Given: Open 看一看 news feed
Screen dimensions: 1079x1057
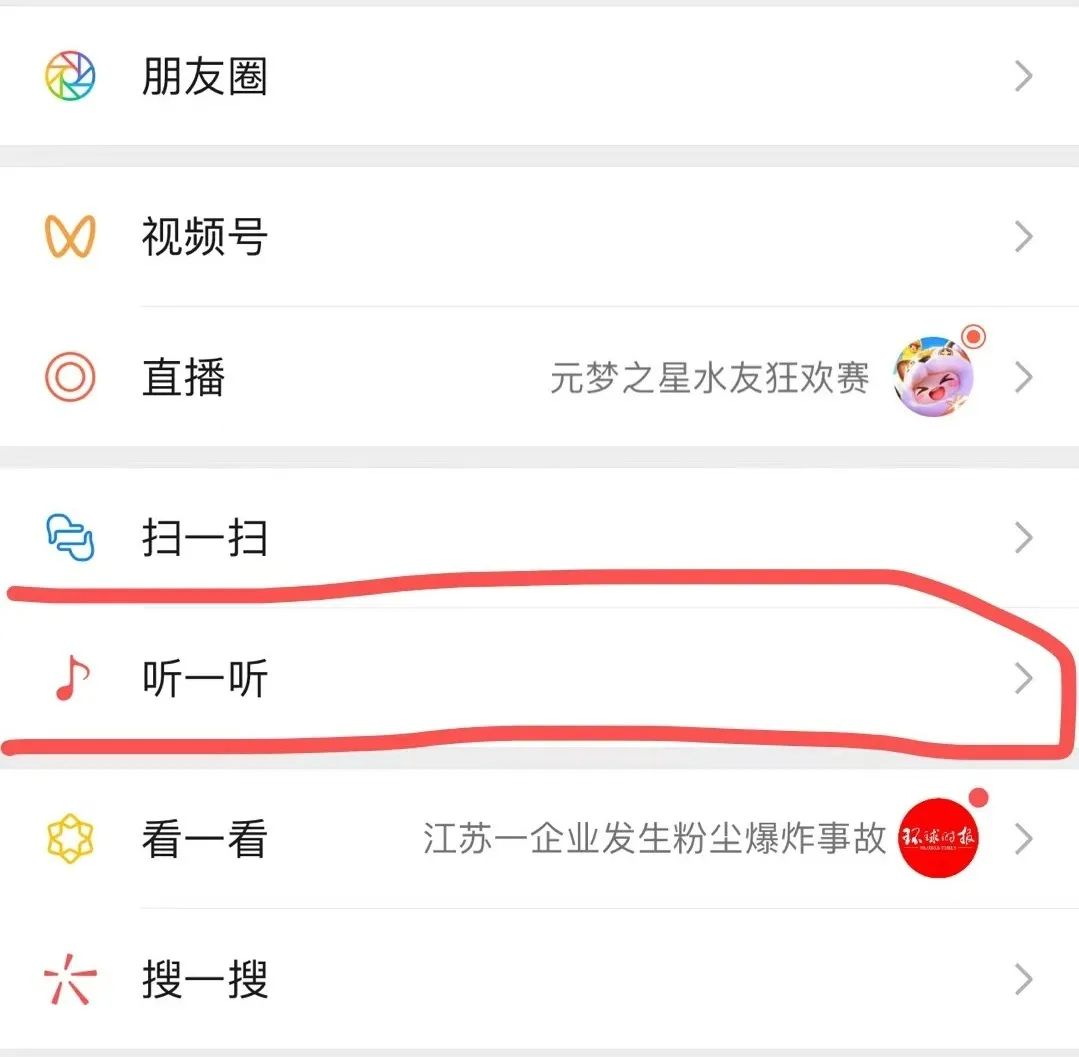Looking at the screenshot, I should (x=205, y=840).
